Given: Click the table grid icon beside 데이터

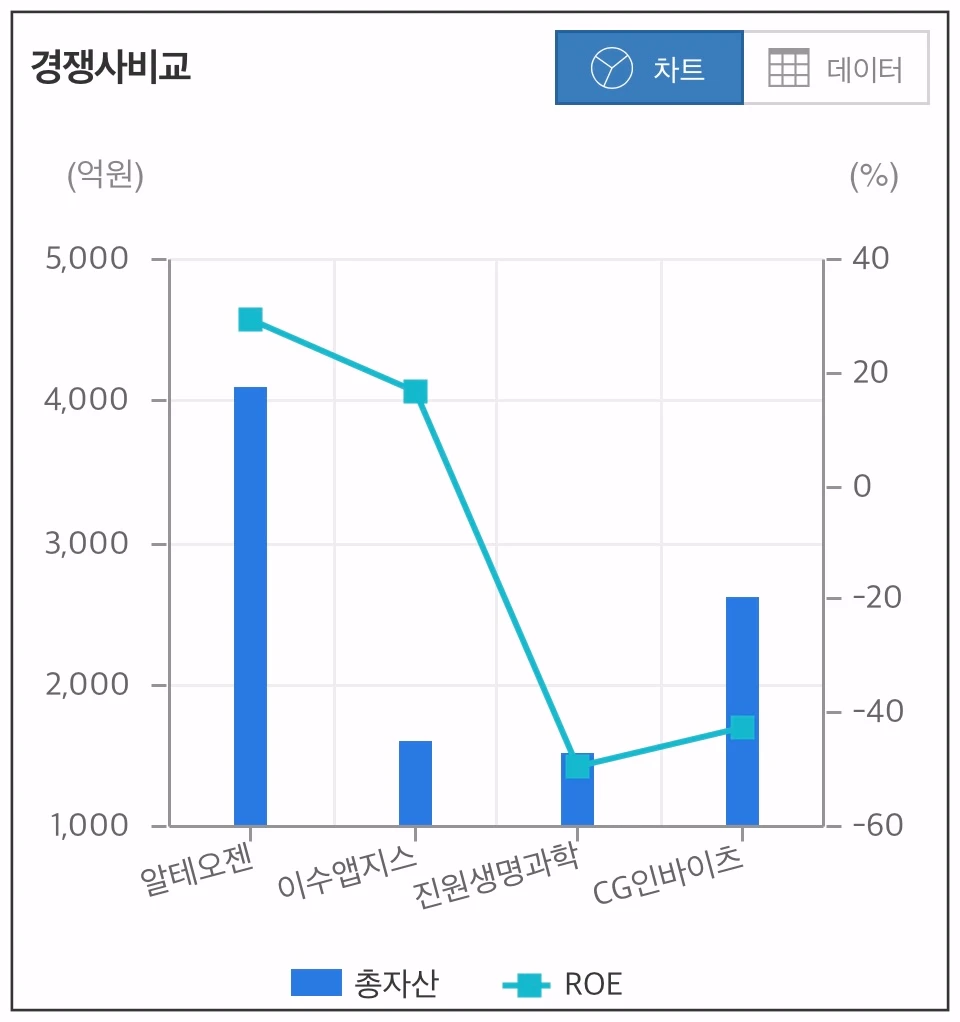Looking at the screenshot, I should pyautogui.click(x=788, y=69).
